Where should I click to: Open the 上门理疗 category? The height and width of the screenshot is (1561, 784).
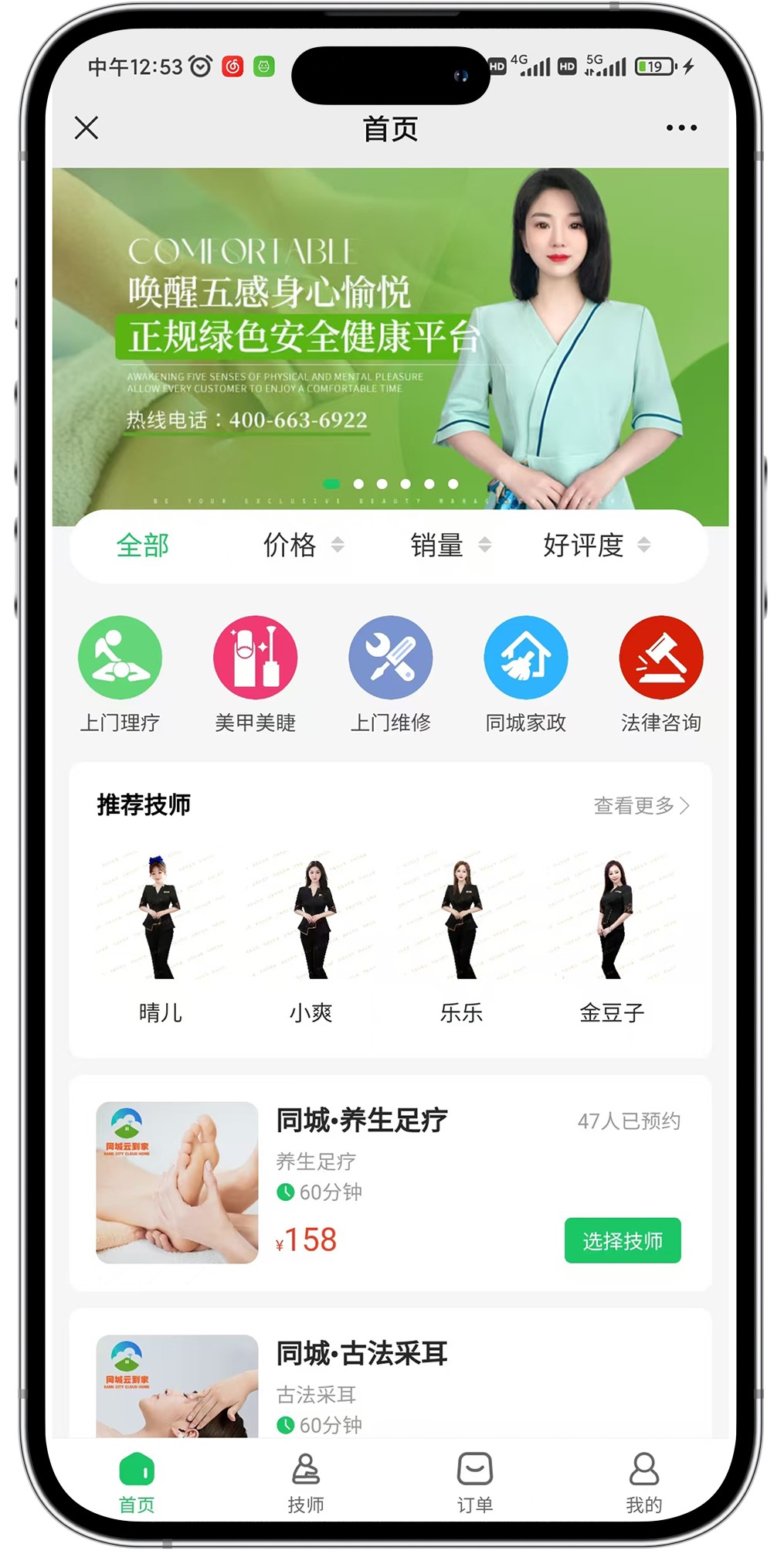point(120,672)
